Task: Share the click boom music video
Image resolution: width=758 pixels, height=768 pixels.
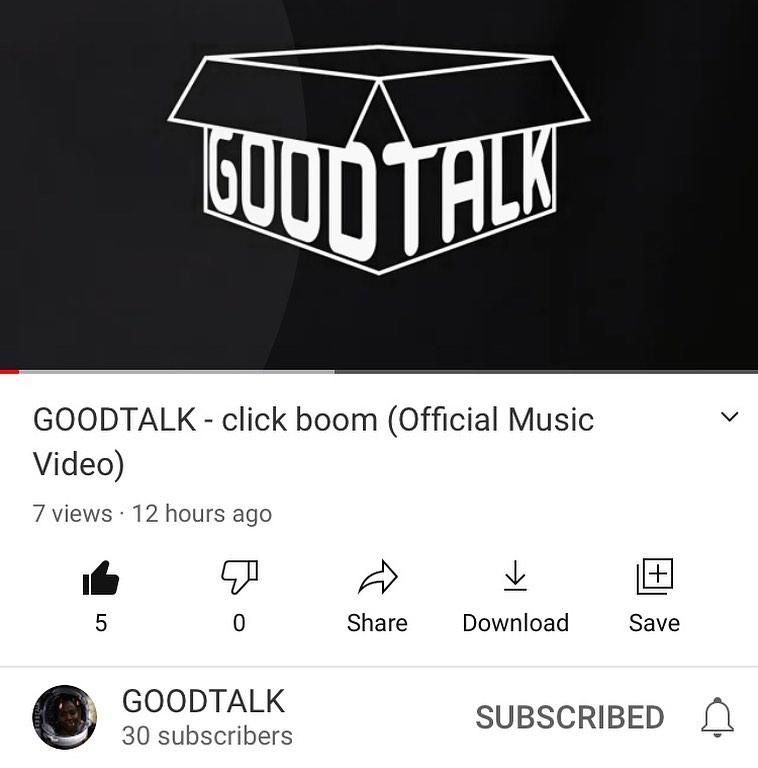Action: tap(377, 579)
